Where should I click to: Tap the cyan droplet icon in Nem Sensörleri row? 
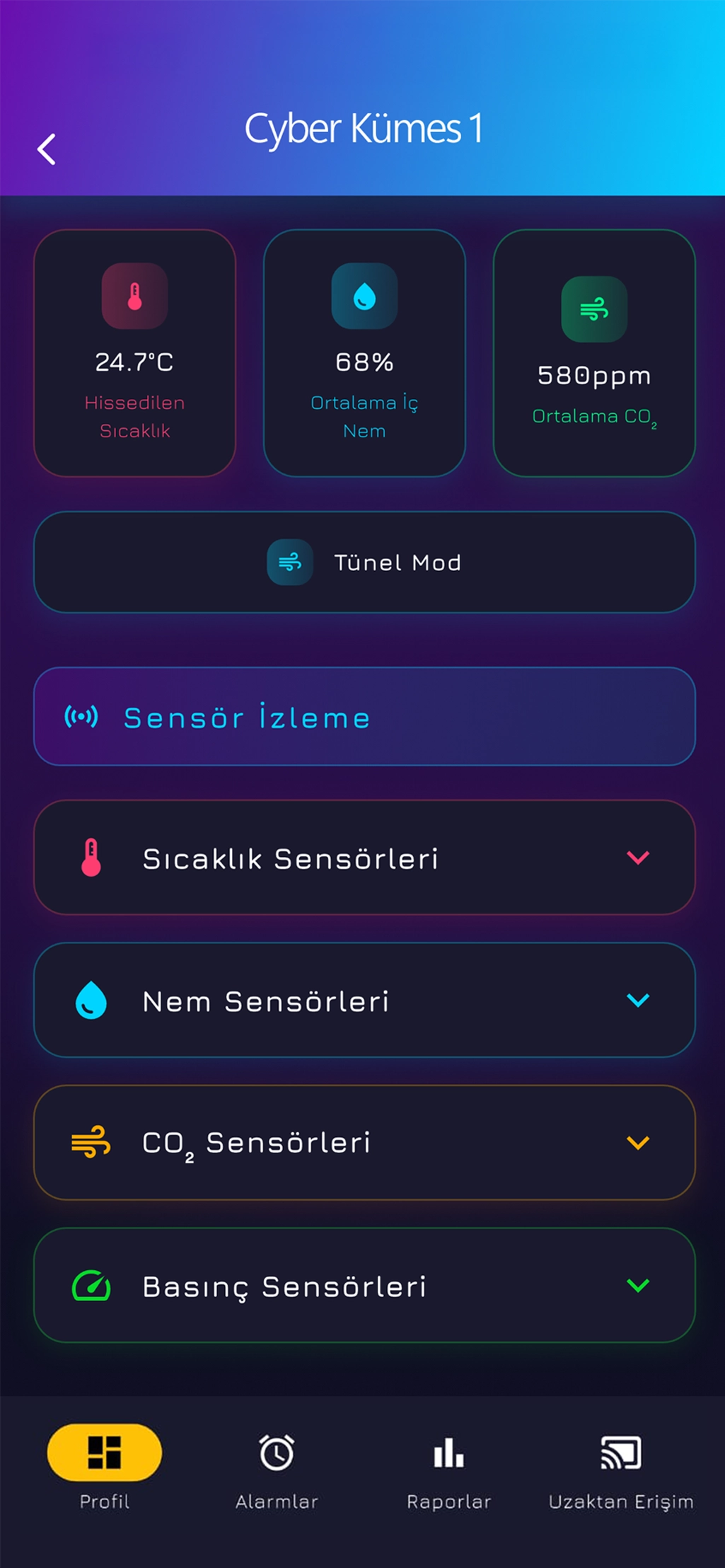[x=91, y=1001]
